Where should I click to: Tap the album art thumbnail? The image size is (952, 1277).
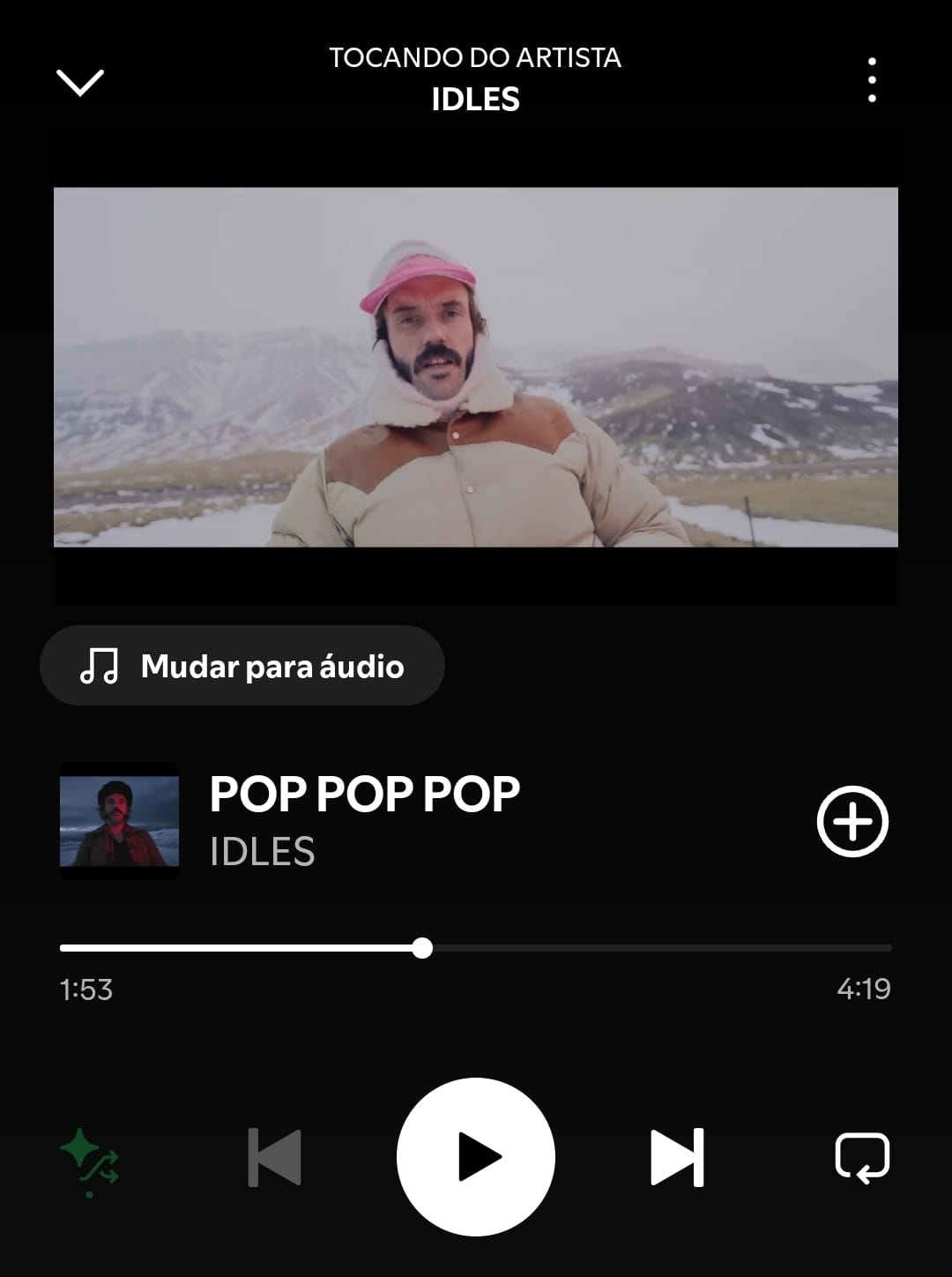pos(118,821)
